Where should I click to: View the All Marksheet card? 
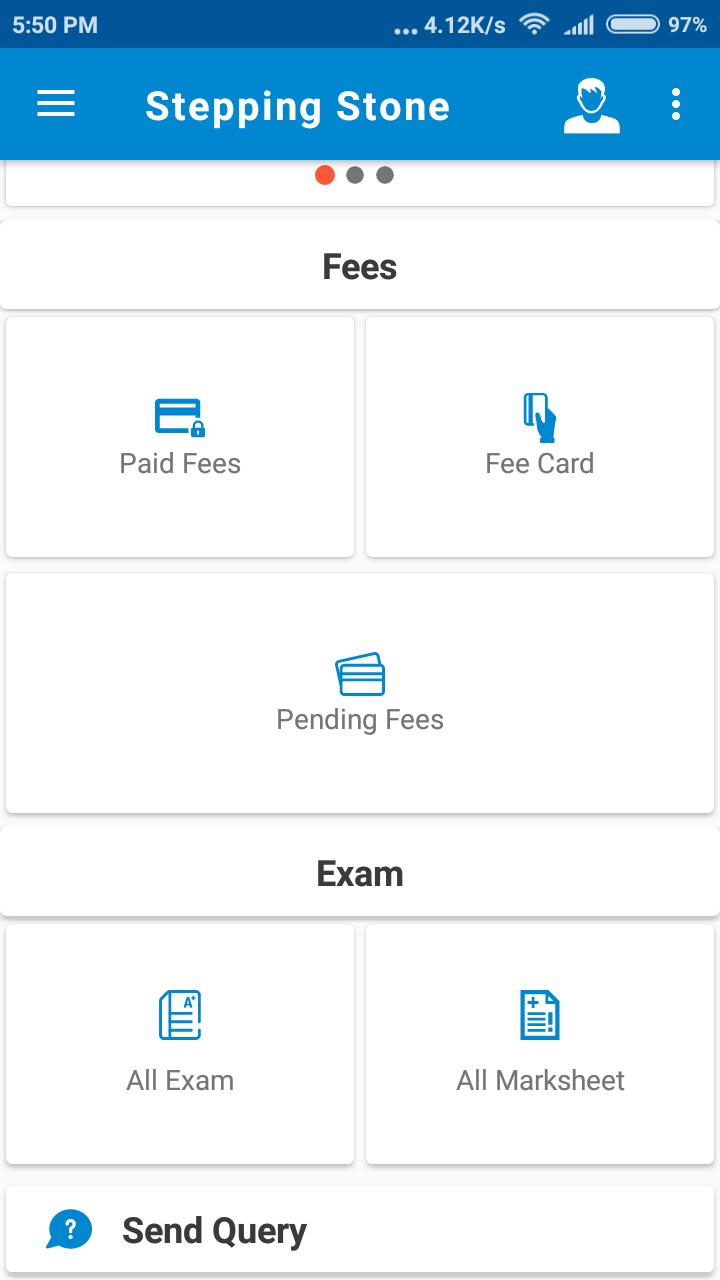coord(540,1043)
